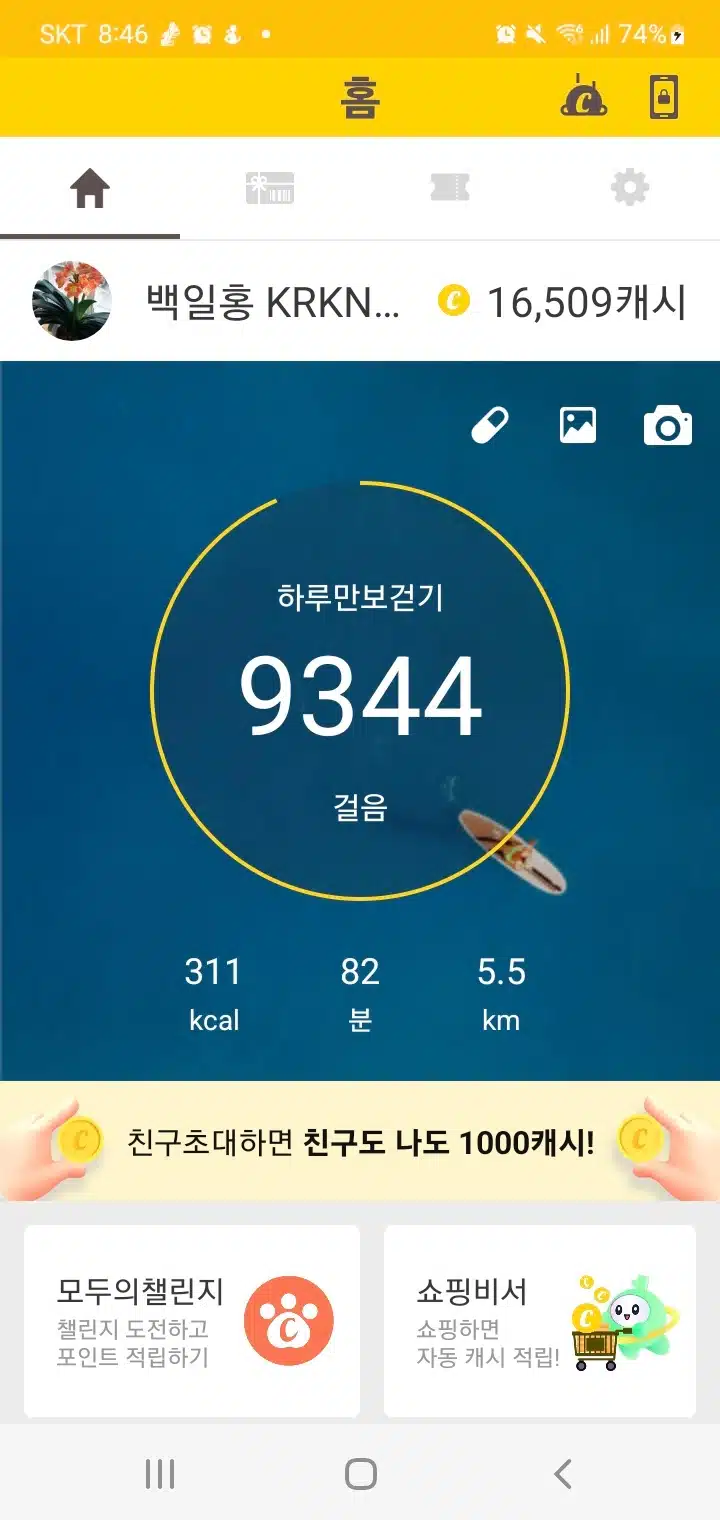Open the treasure box icon in header
The width and height of the screenshot is (720, 1520).
[584, 97]
